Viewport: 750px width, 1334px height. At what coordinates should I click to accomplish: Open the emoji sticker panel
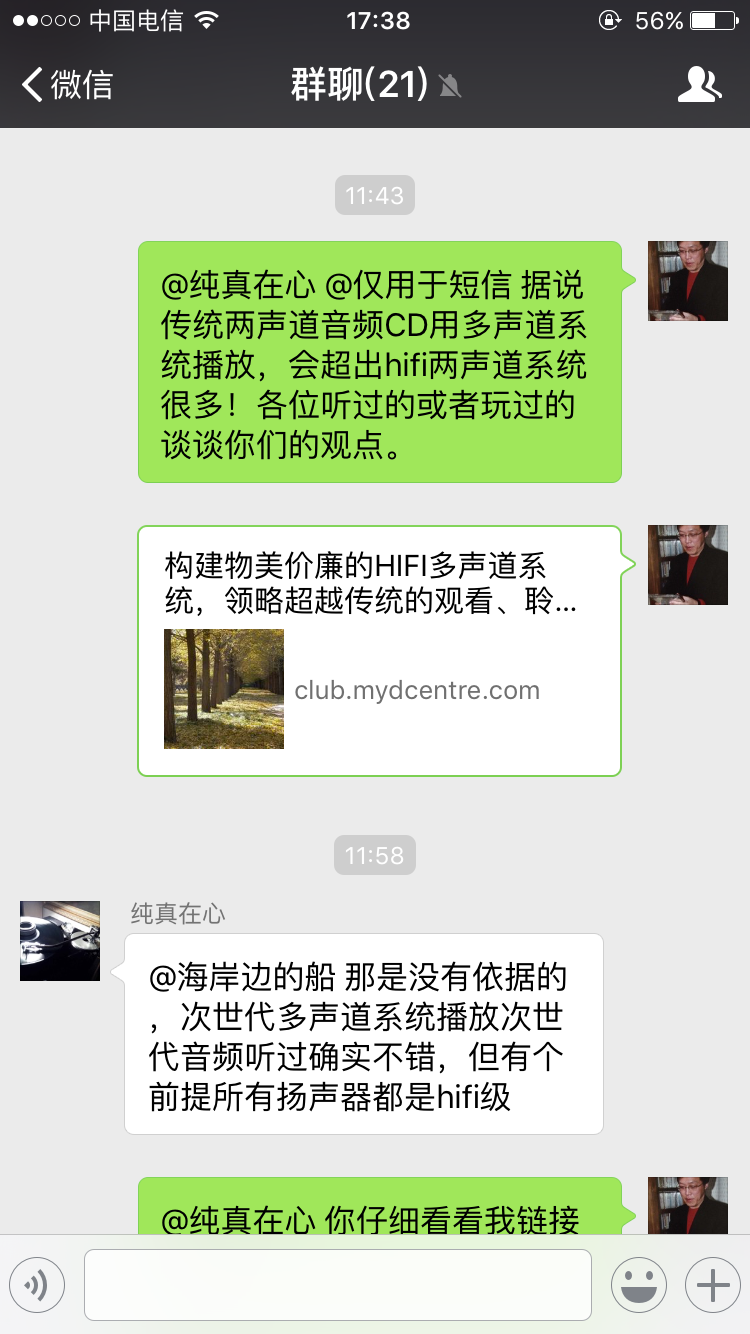point(639,1285)
